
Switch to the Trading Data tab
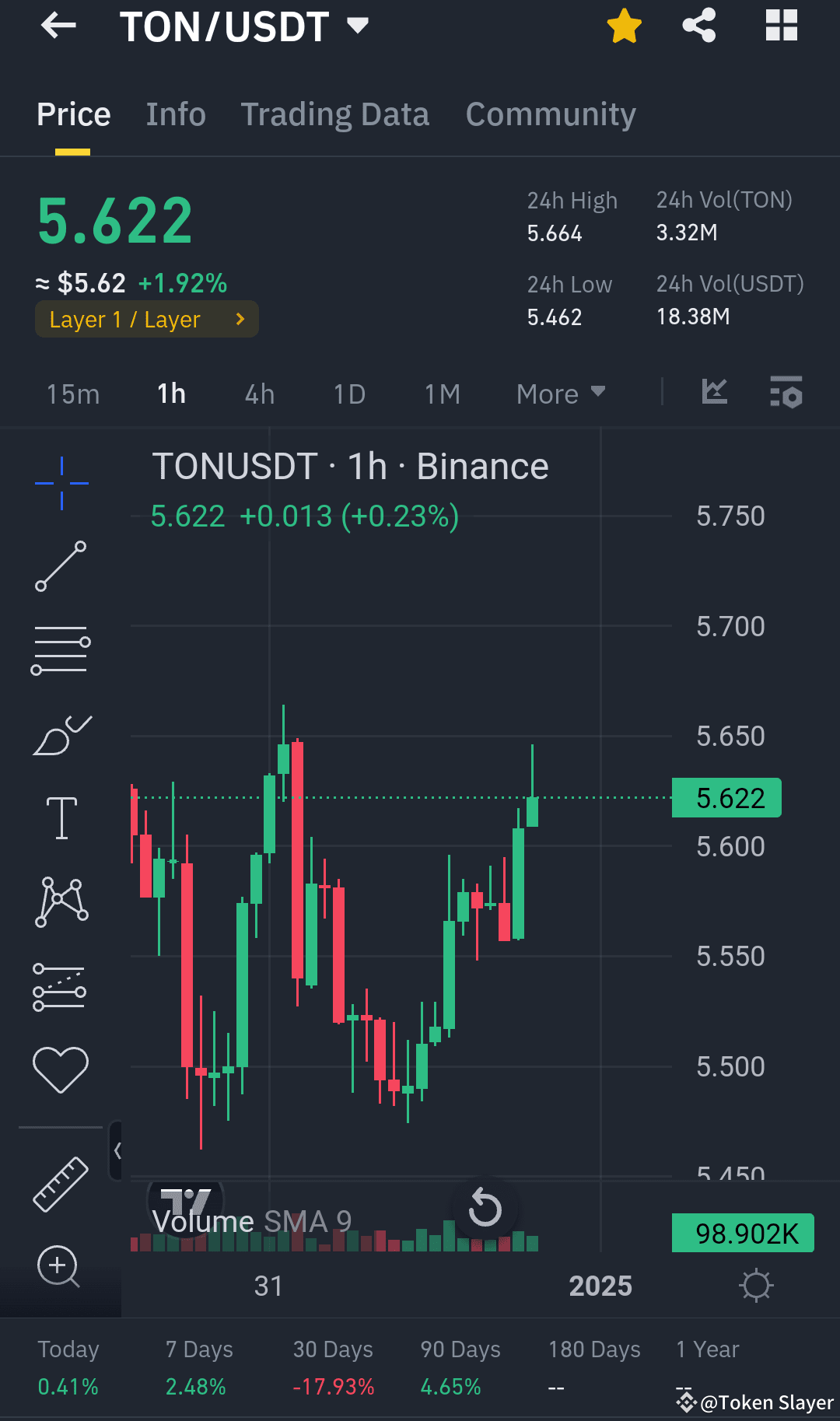(x=335, y=114)
